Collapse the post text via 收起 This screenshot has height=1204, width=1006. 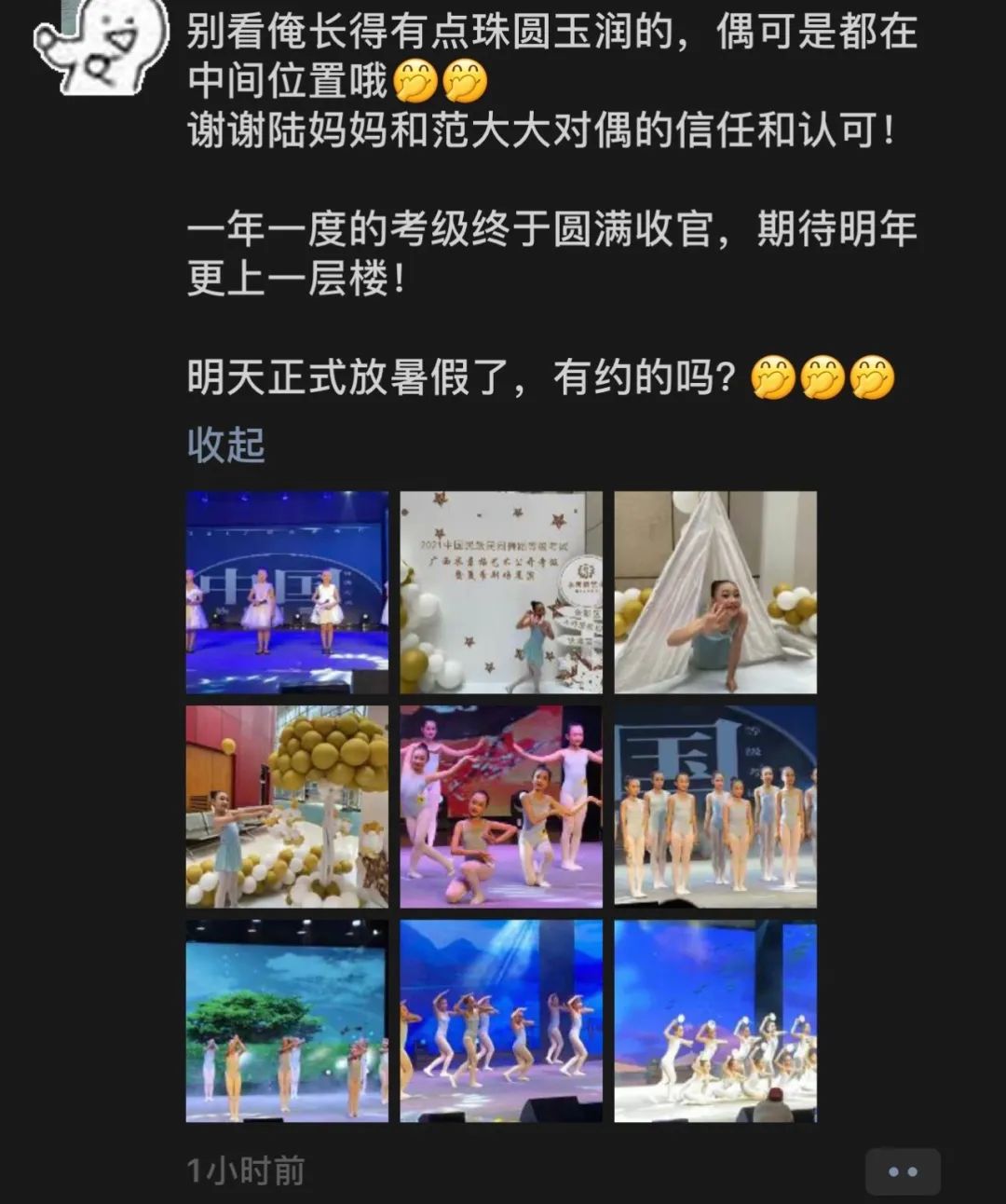tap(225, 445)
